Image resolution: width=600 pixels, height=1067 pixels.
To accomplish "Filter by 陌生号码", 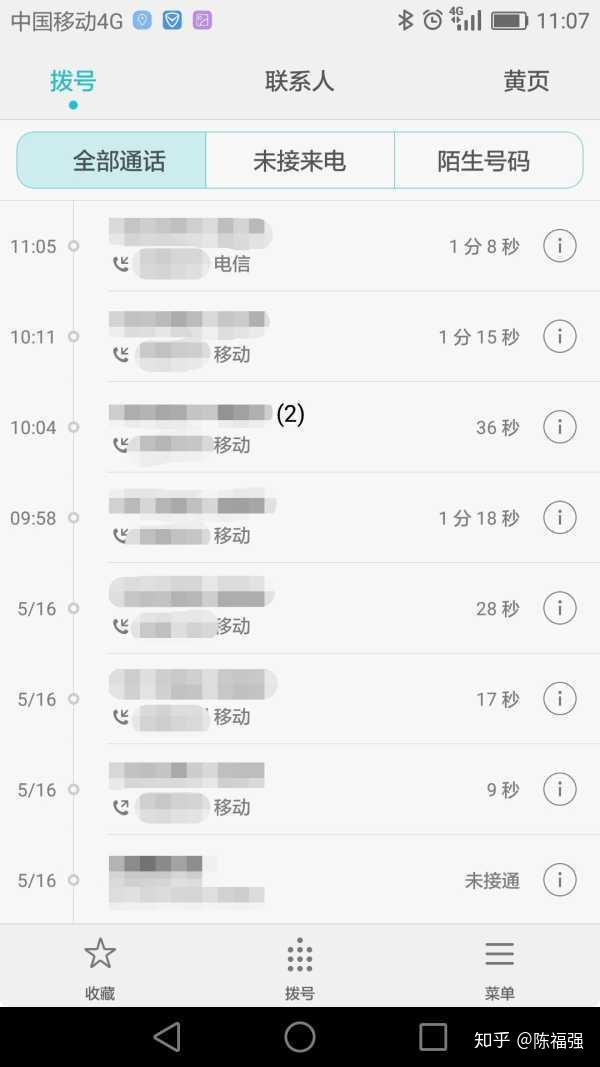I will (x=483, y=161).
